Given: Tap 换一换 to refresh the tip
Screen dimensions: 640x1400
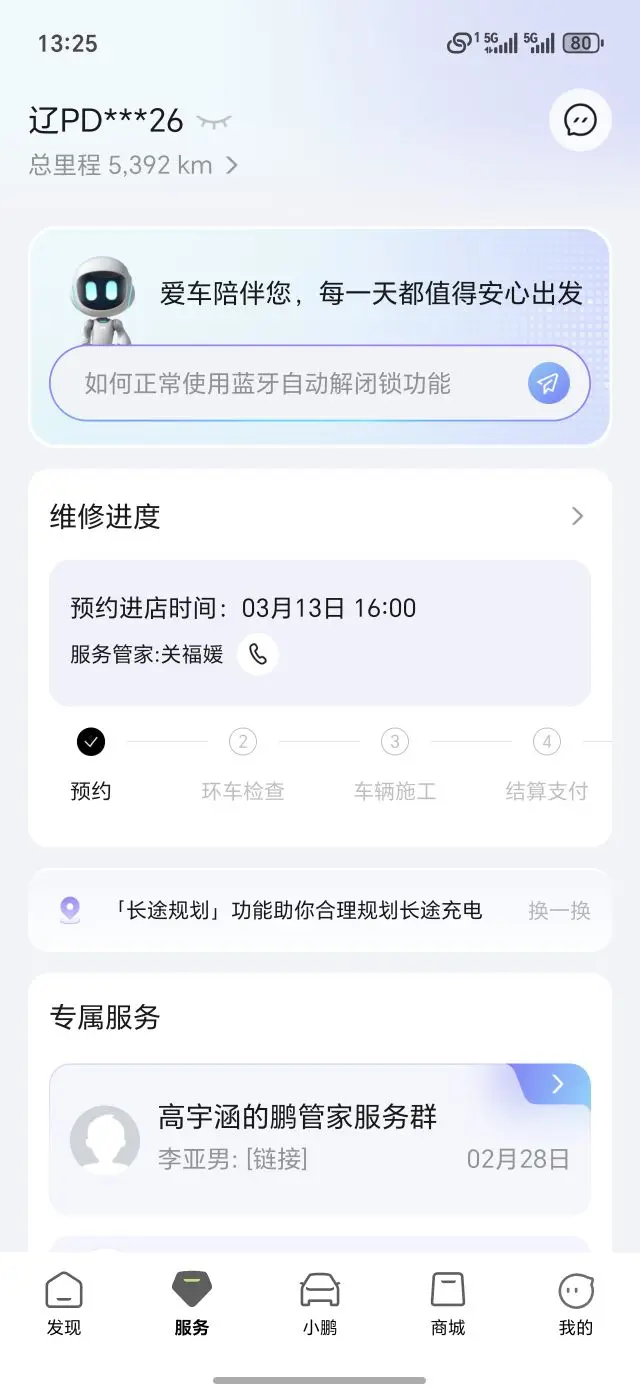Looking at the screenshot, I should point(559,910).
